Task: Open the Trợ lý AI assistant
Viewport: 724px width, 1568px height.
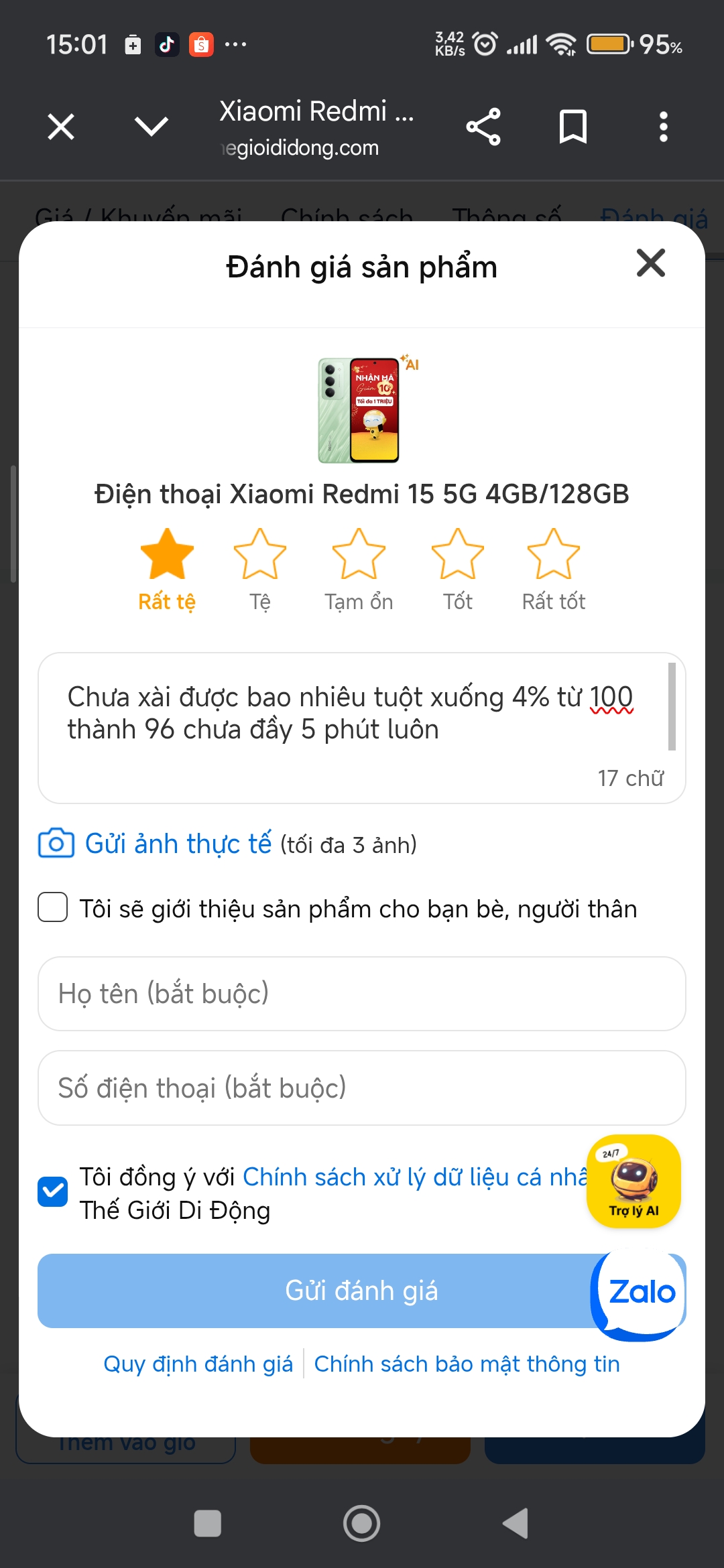Action: [633, 1181]
